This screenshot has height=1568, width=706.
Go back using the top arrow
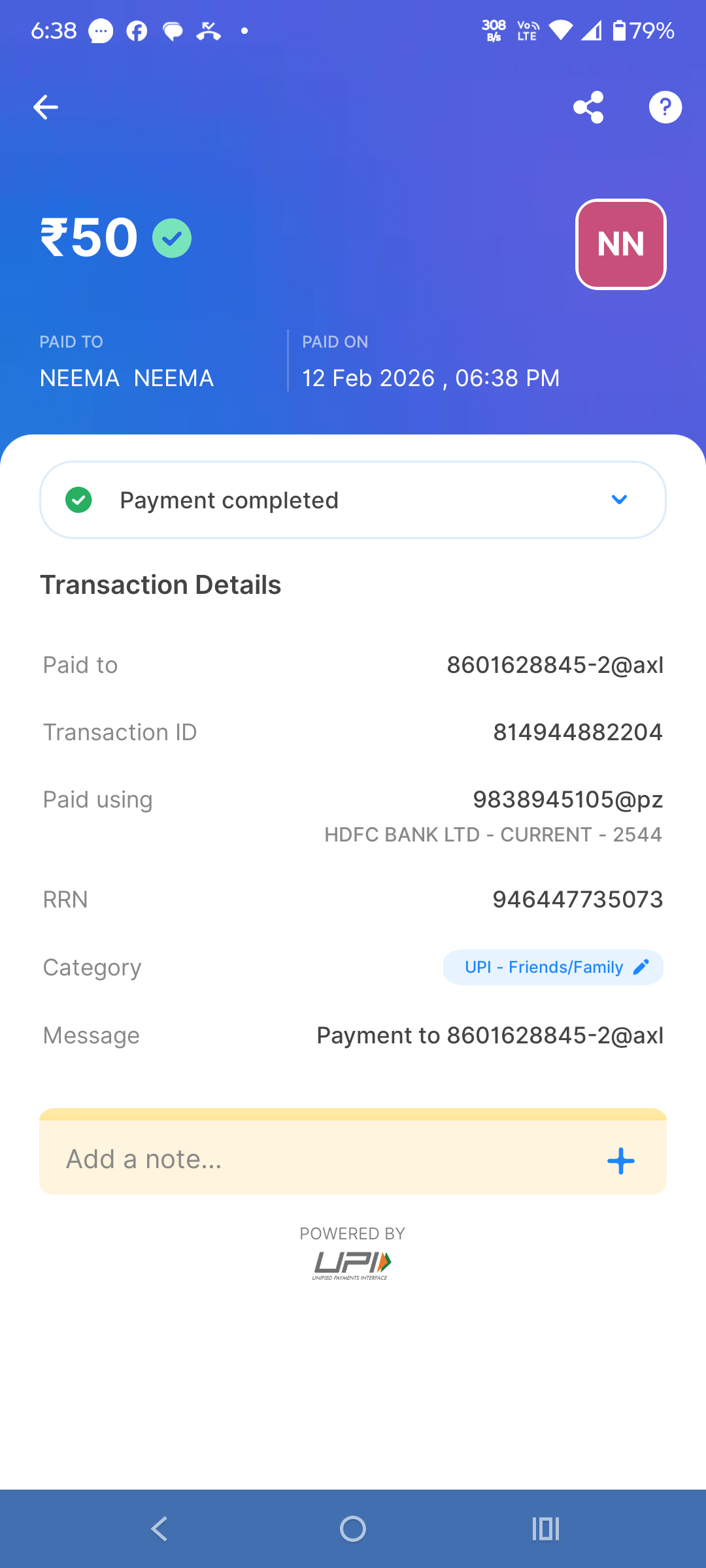tap(46, 107)
